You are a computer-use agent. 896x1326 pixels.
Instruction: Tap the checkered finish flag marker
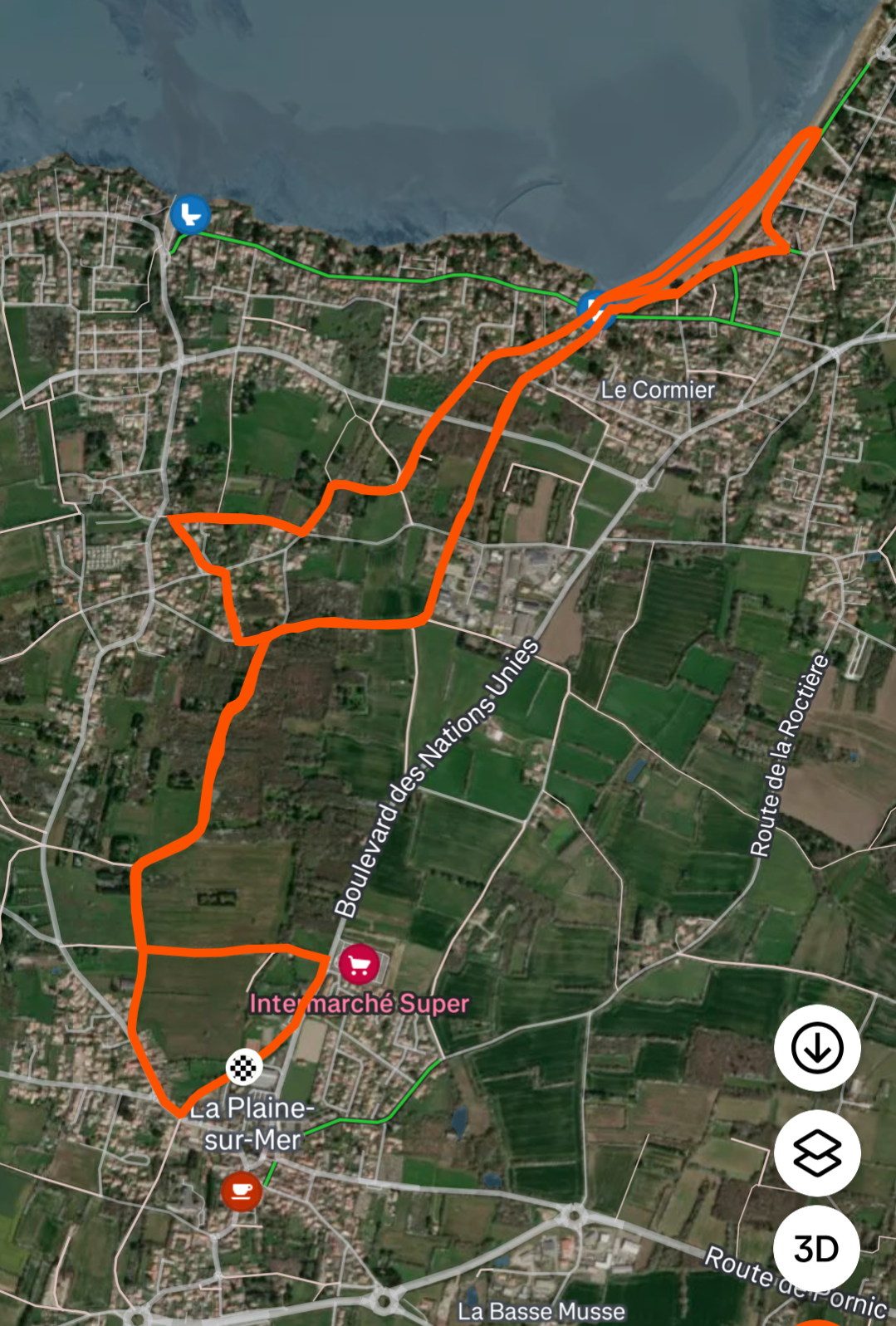click(x=243, y=1067)
